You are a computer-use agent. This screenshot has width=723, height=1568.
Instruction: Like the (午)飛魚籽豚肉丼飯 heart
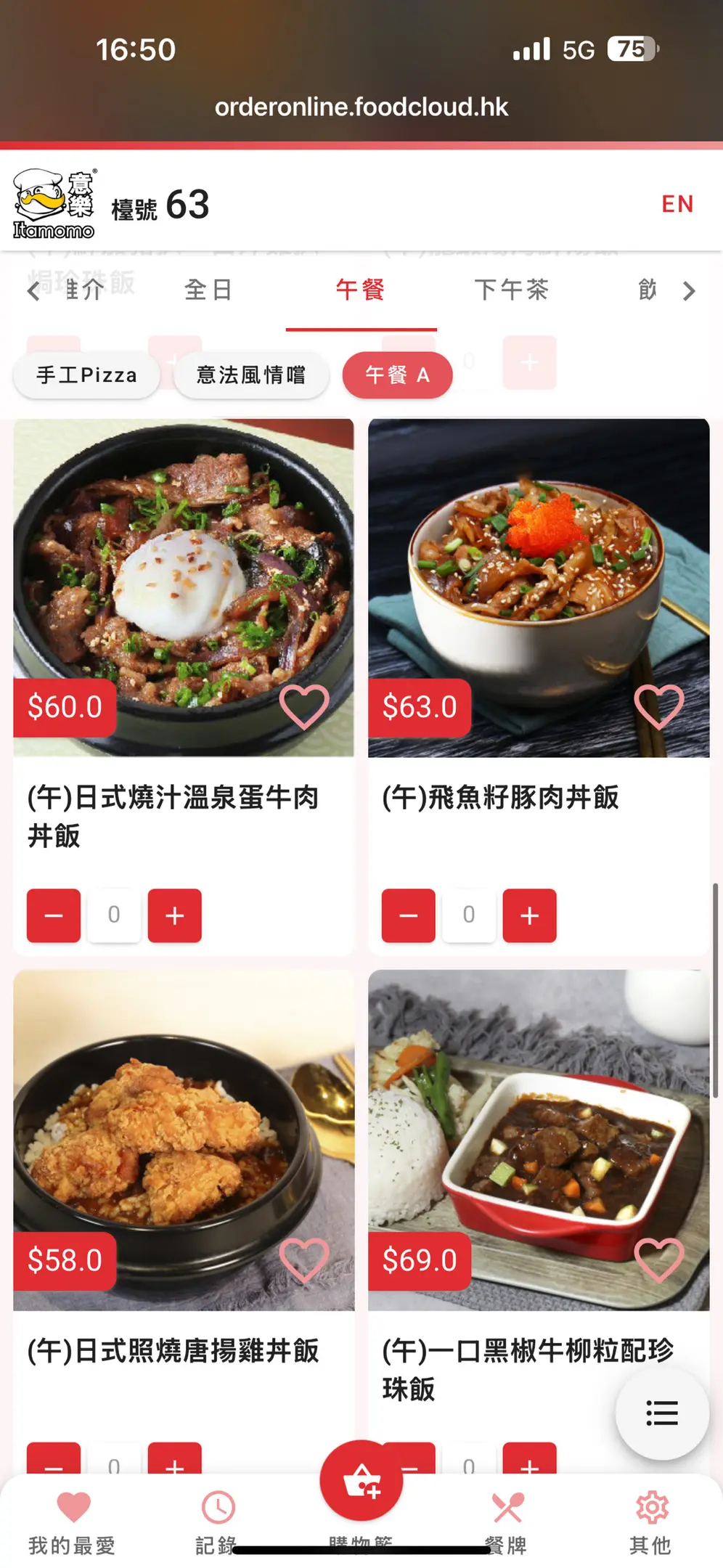point(658,706)
